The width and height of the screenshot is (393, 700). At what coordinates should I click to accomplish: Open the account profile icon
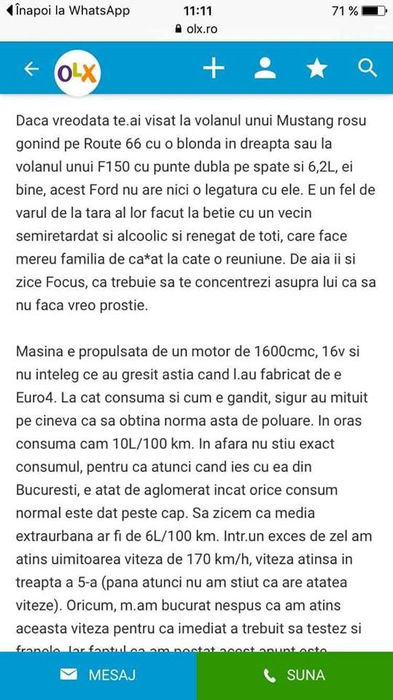(x=265, y=69)
